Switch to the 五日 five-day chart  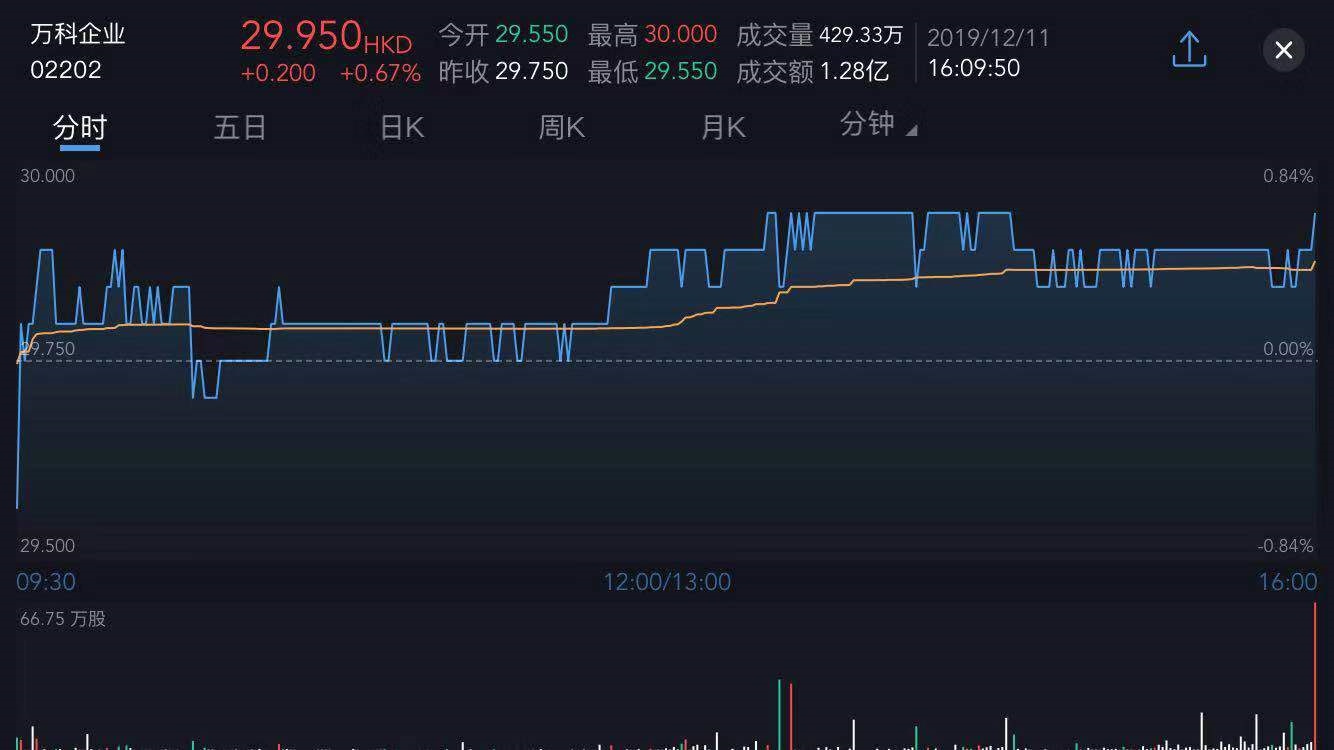240,128
